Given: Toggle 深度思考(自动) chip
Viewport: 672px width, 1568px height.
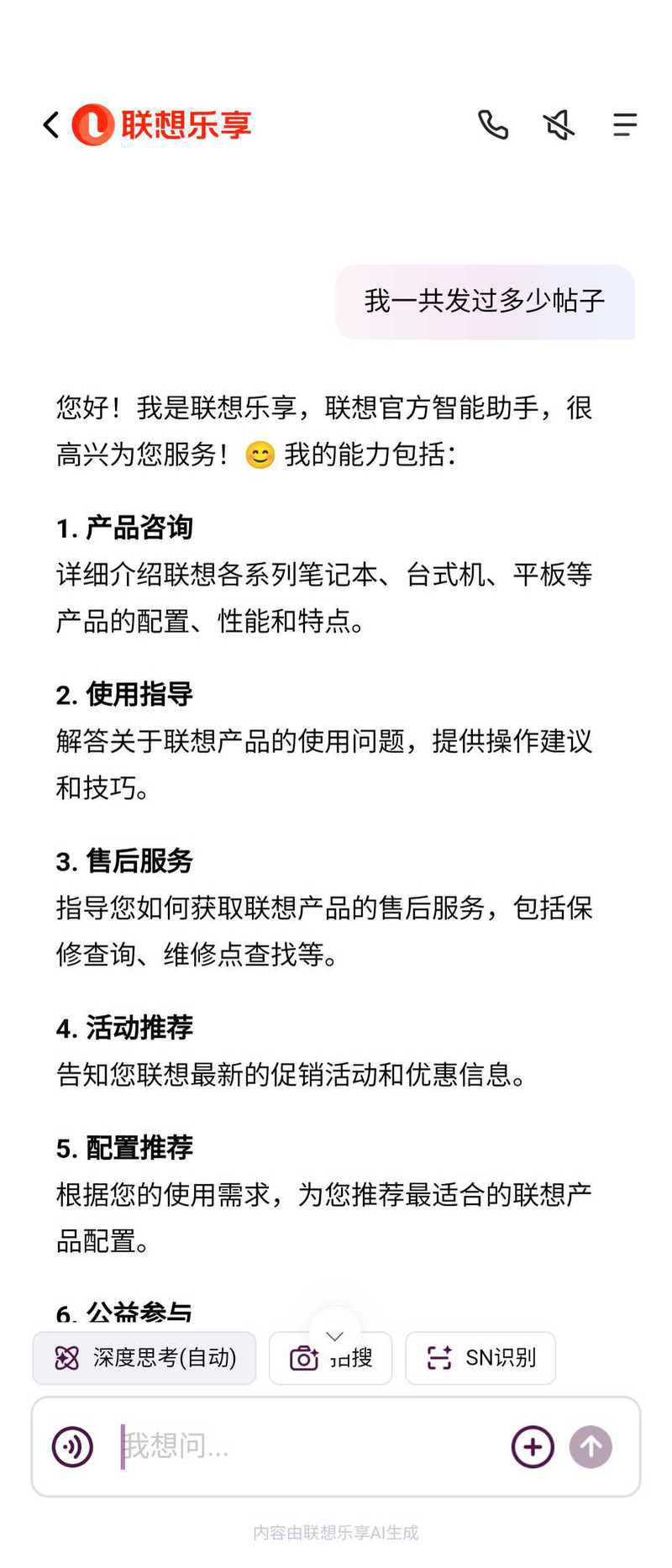Looking at the screenshot, I should point(144,1358).
